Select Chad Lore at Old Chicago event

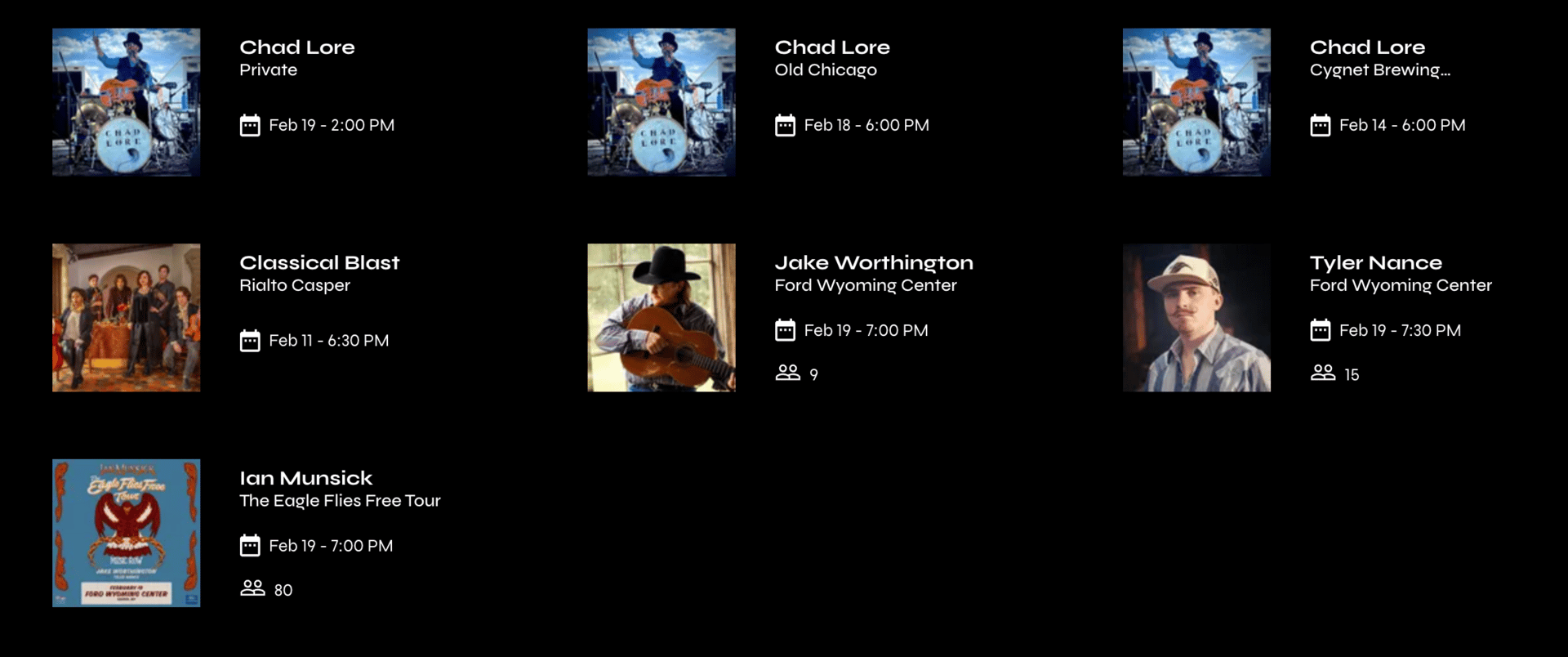click(x=831, y=47)
